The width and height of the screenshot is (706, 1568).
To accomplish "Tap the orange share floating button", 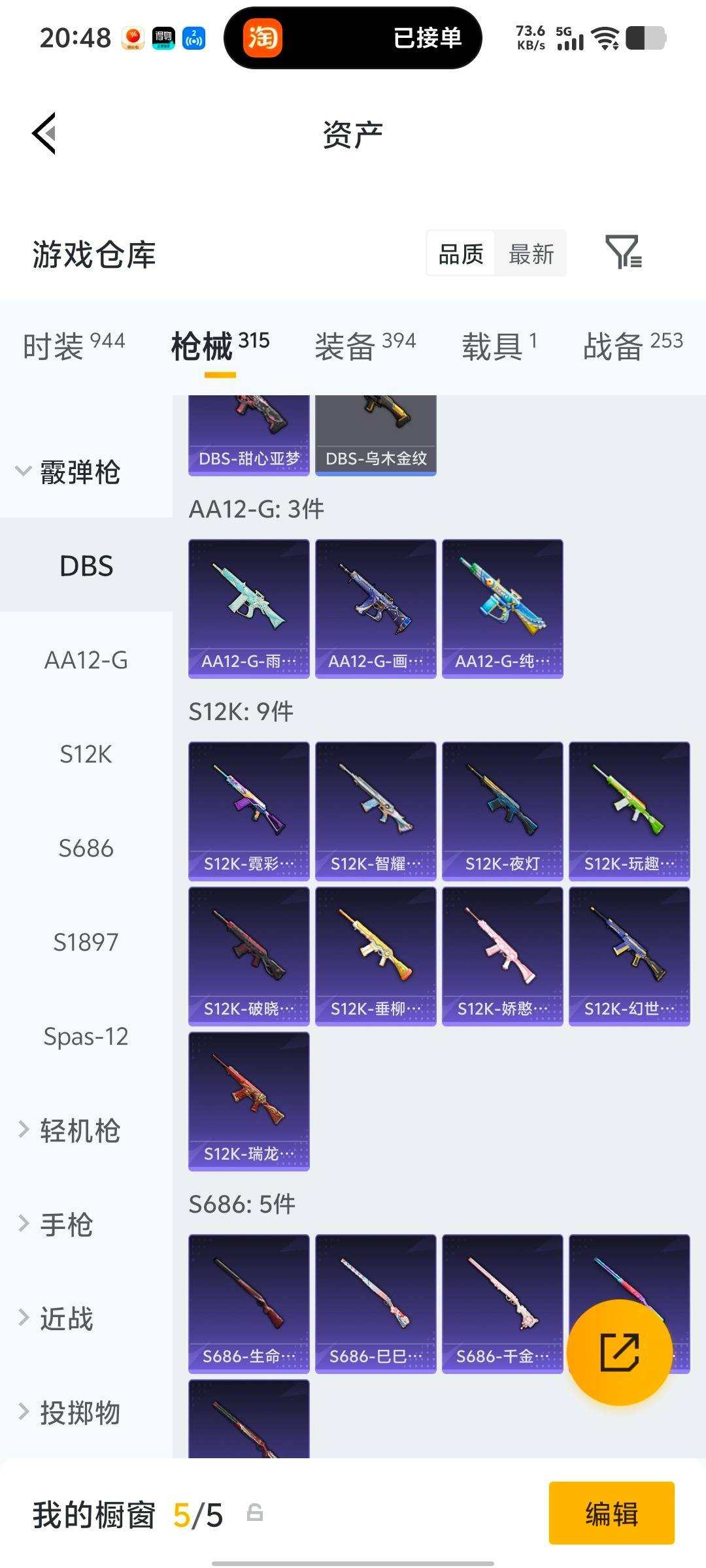I will [619, 1352].
